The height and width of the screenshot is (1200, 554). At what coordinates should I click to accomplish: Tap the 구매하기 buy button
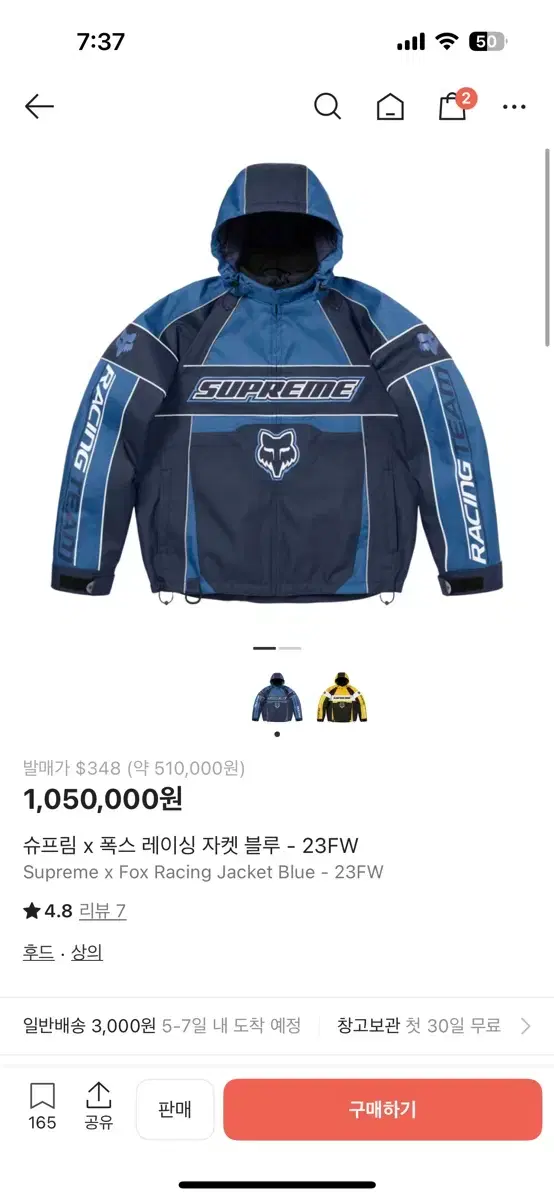[x=383, y=1109]
